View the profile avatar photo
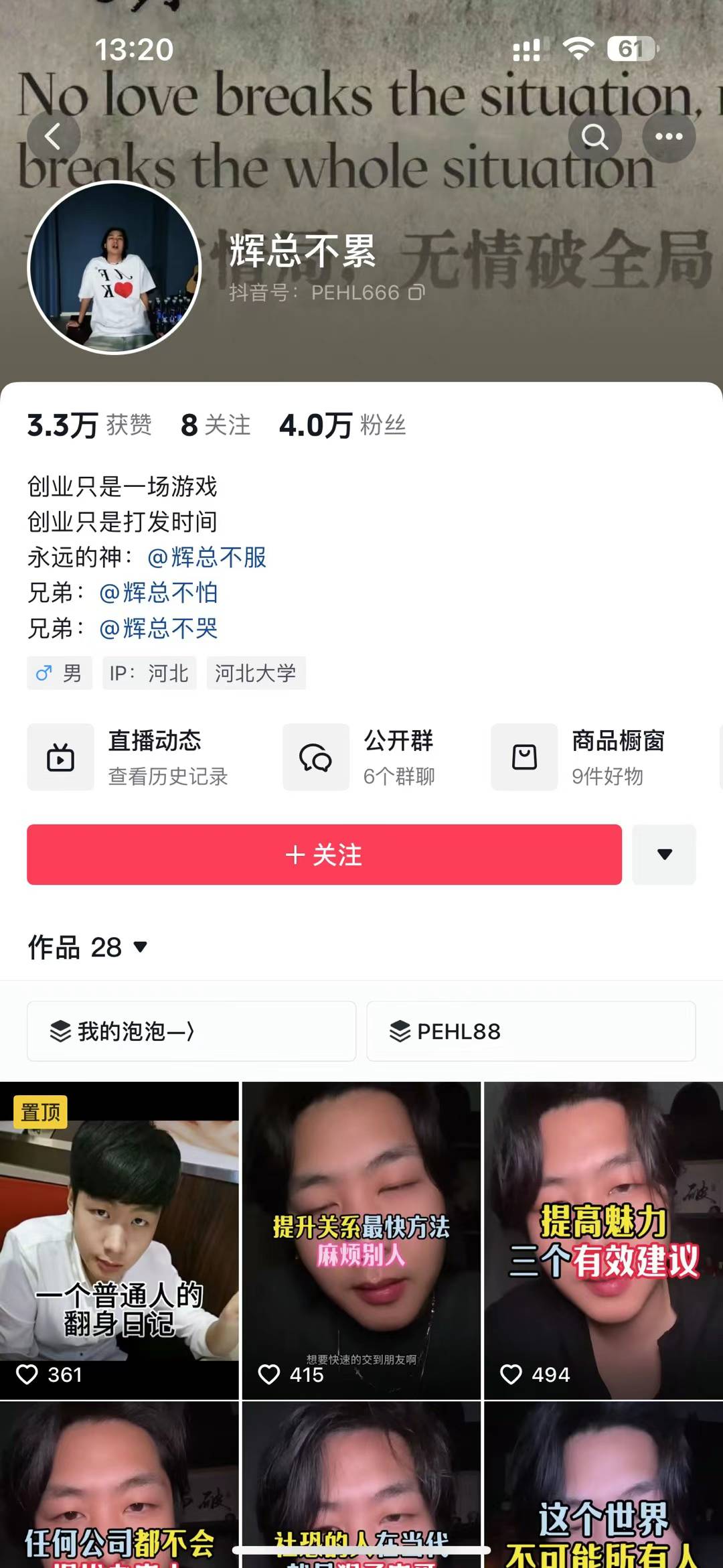Viewport: 723px width, 1568px height. click(114, 268)
